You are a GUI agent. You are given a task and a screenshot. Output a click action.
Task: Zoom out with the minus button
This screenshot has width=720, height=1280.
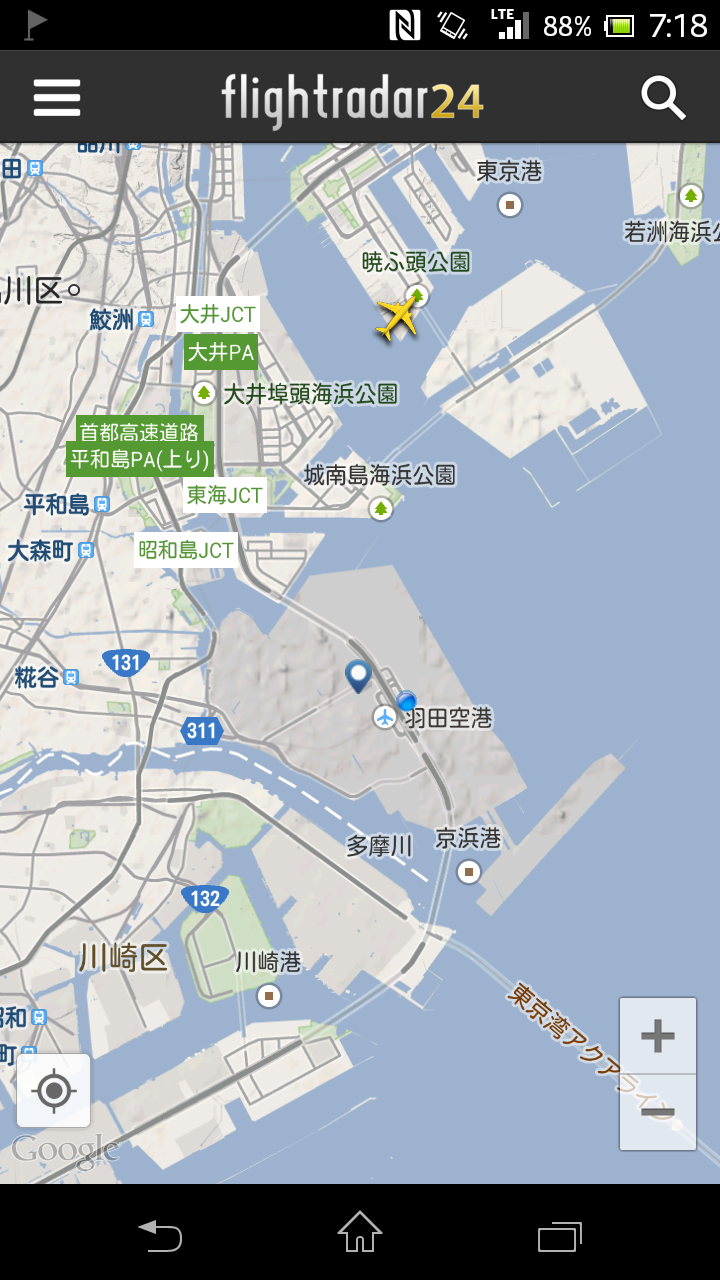(657, 1112)
